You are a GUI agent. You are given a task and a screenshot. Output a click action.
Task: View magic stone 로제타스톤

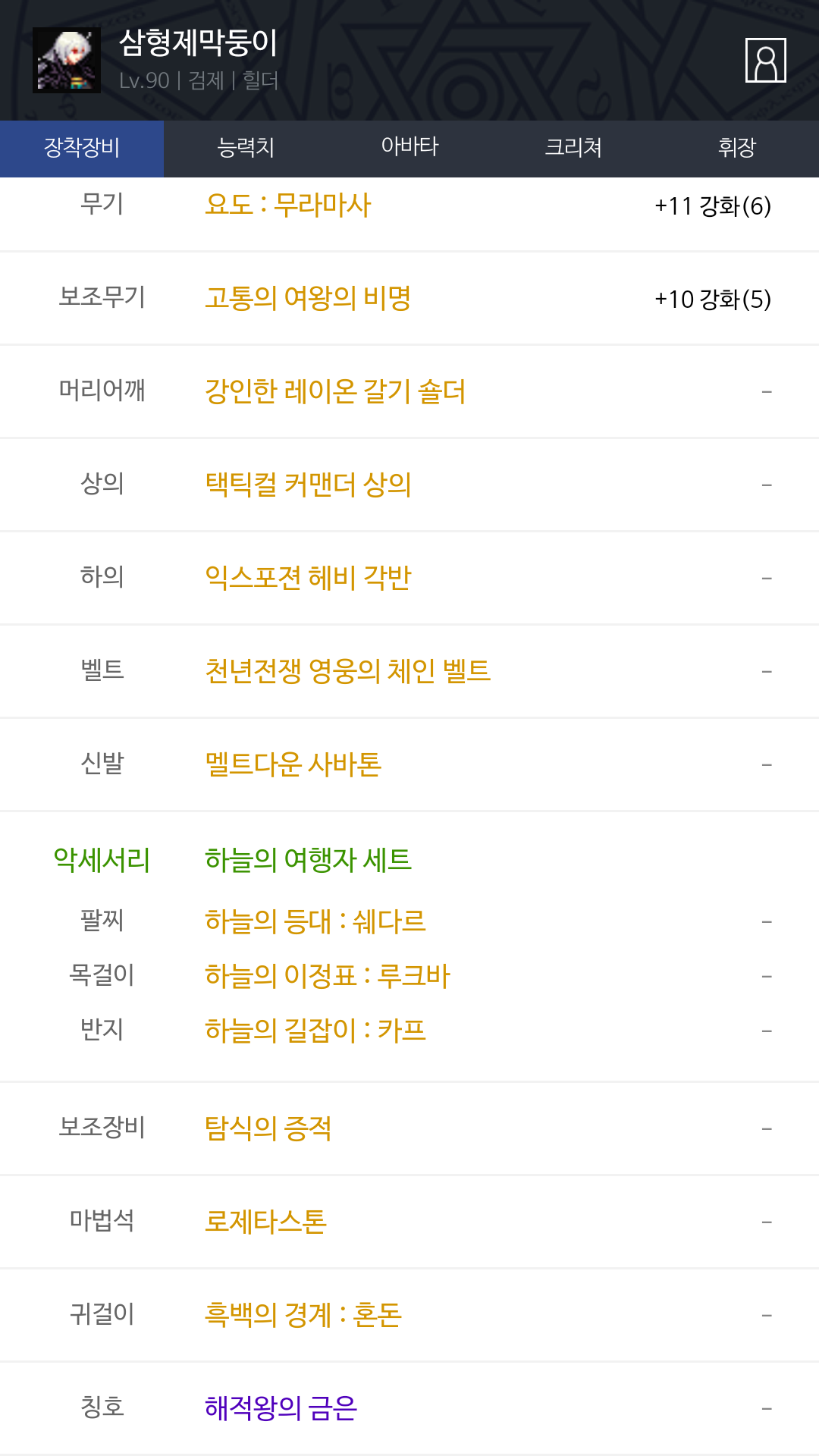(266, 1222)
